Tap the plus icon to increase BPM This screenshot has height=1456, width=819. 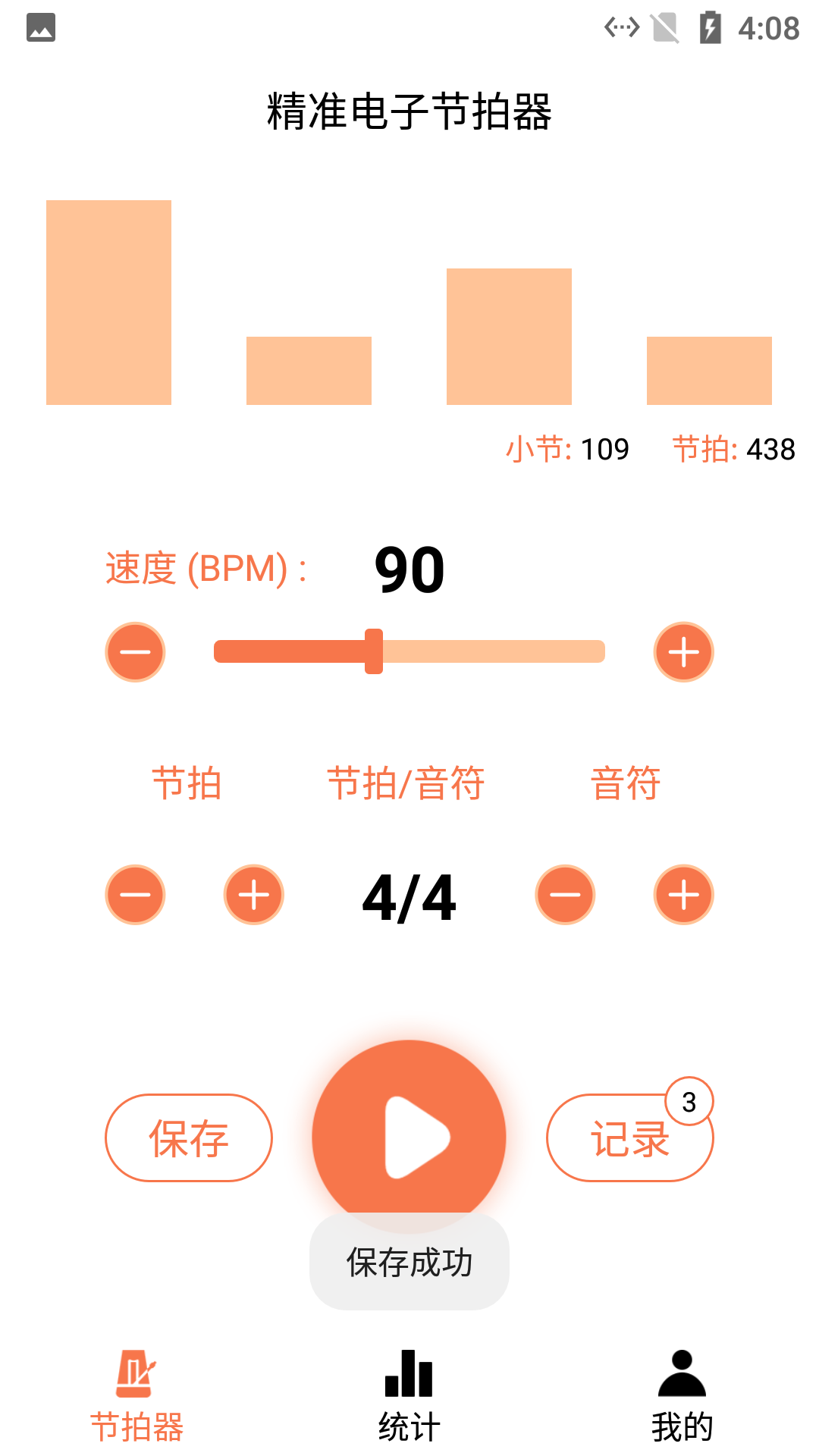682,651
